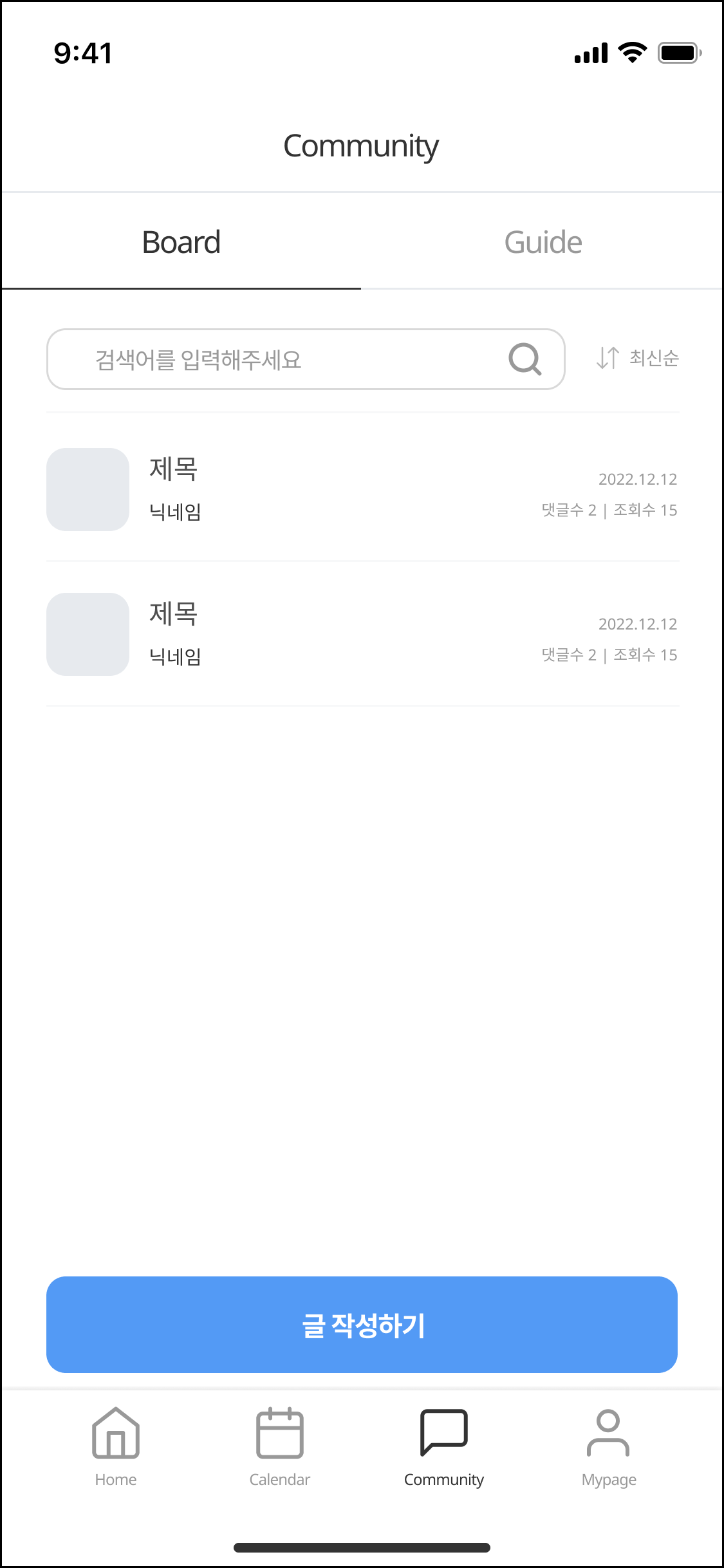The width and height of the screenshot is (724, 1568).
Task: Change sort order using 최신순
Action: pyautogui.click(x=653, y=358)
